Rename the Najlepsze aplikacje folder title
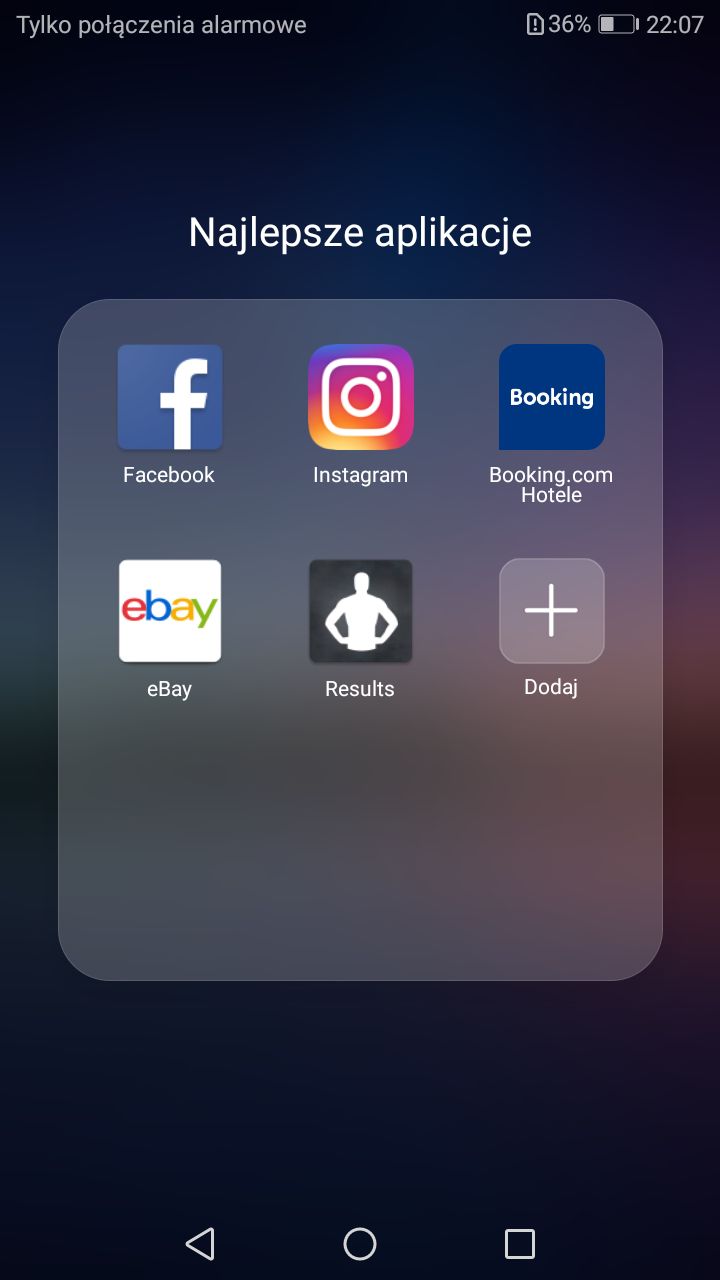720x1280 pixels. coord(360,233)
